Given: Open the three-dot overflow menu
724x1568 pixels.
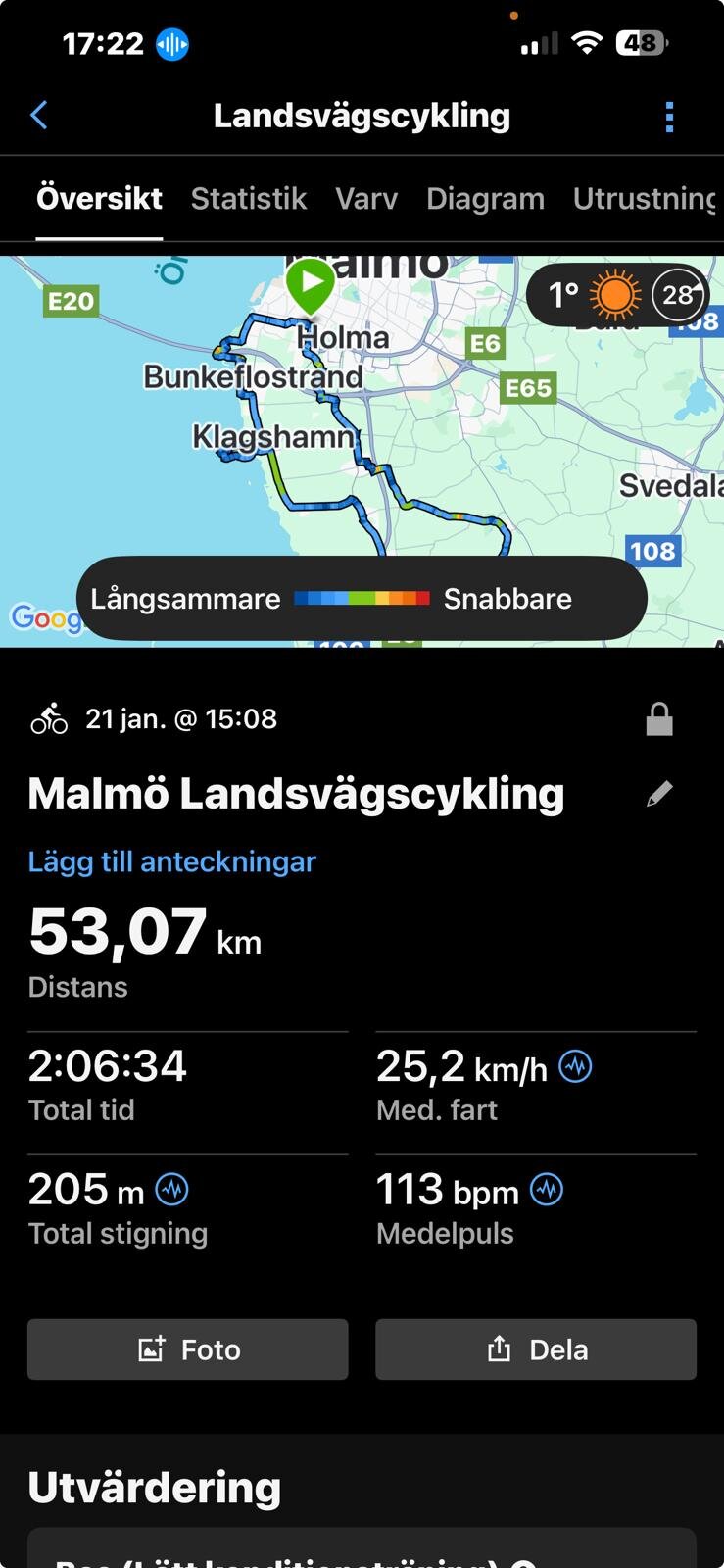Looking at the screenshot, I should click(x=669, y=117).
